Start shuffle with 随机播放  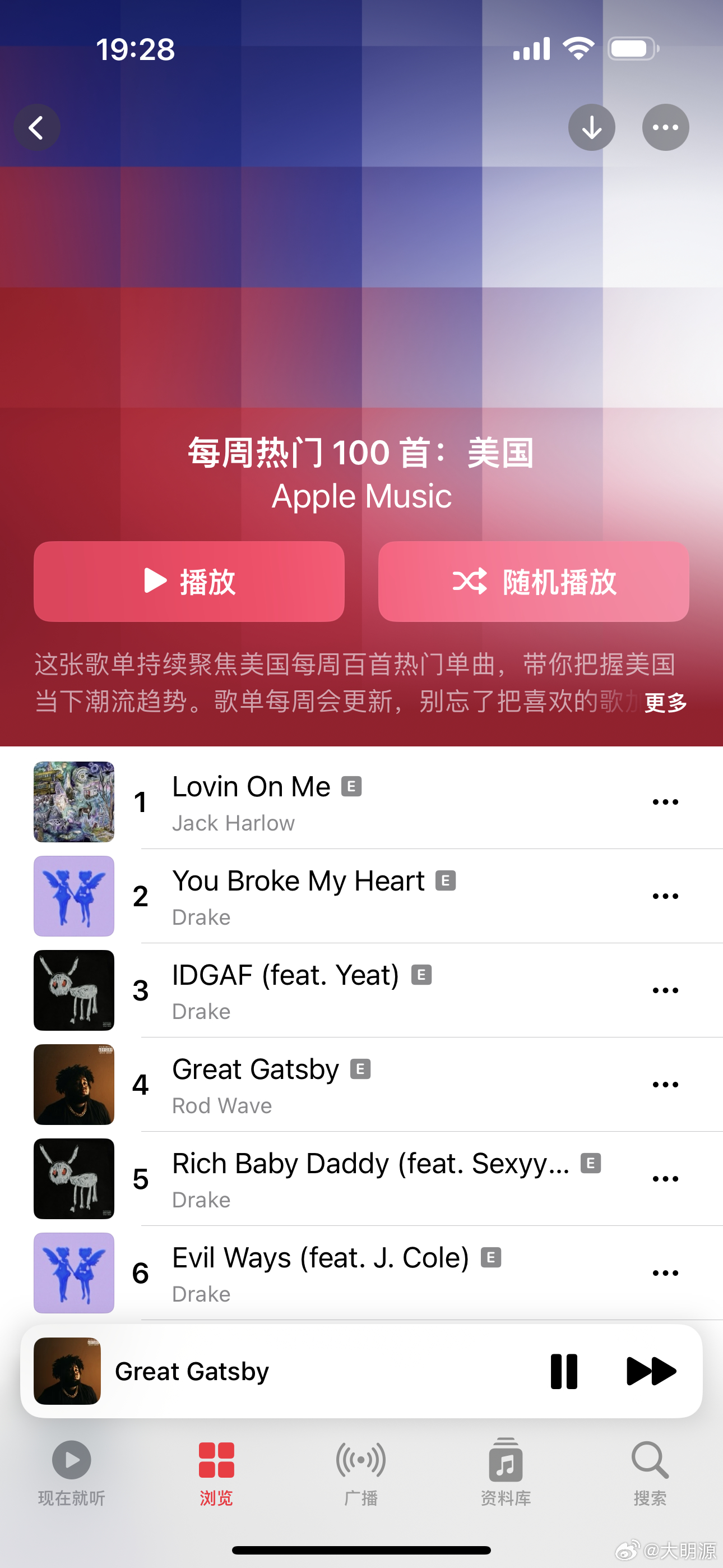pyautogui.click(x=534, y=582)
